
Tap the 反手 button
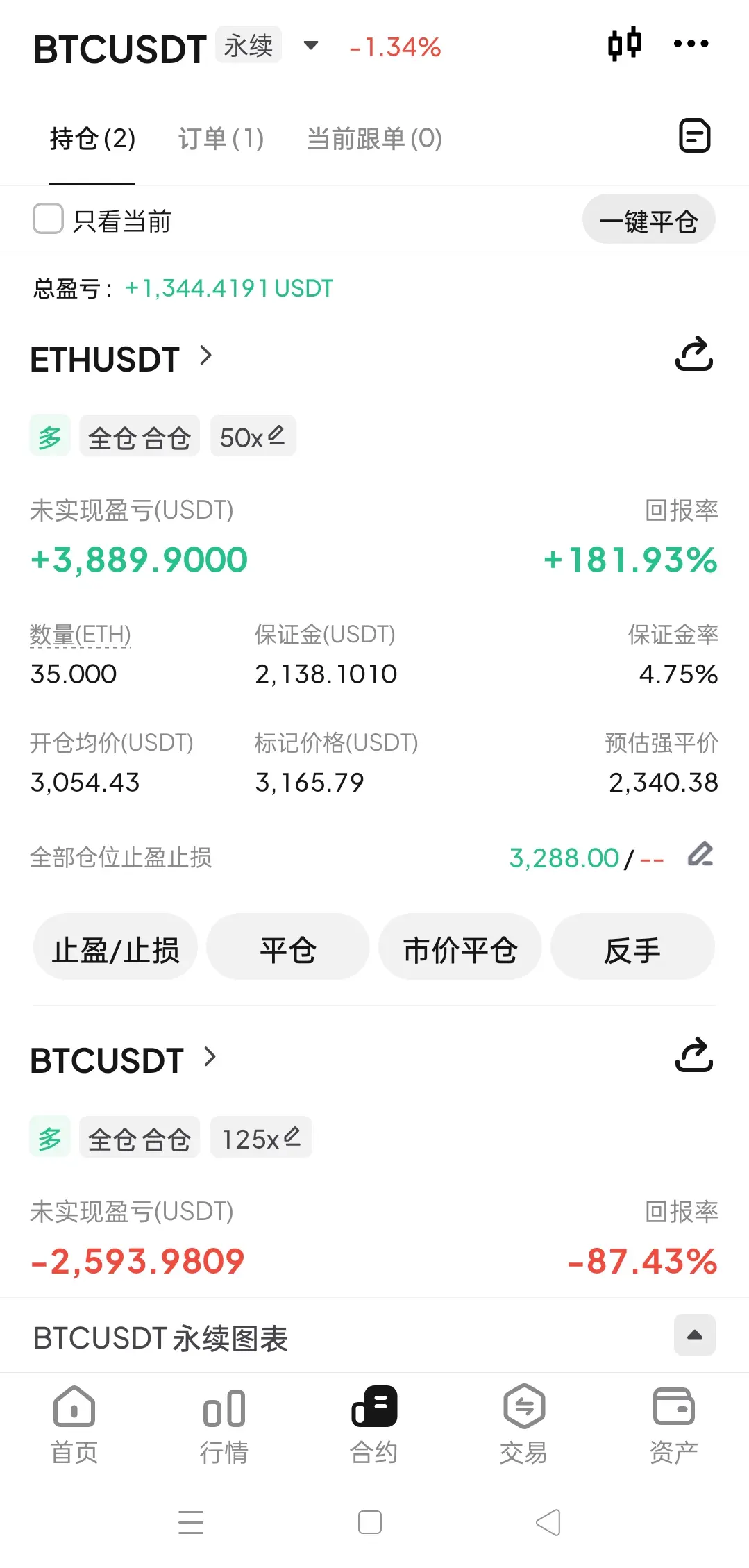[x=632, y=948]
